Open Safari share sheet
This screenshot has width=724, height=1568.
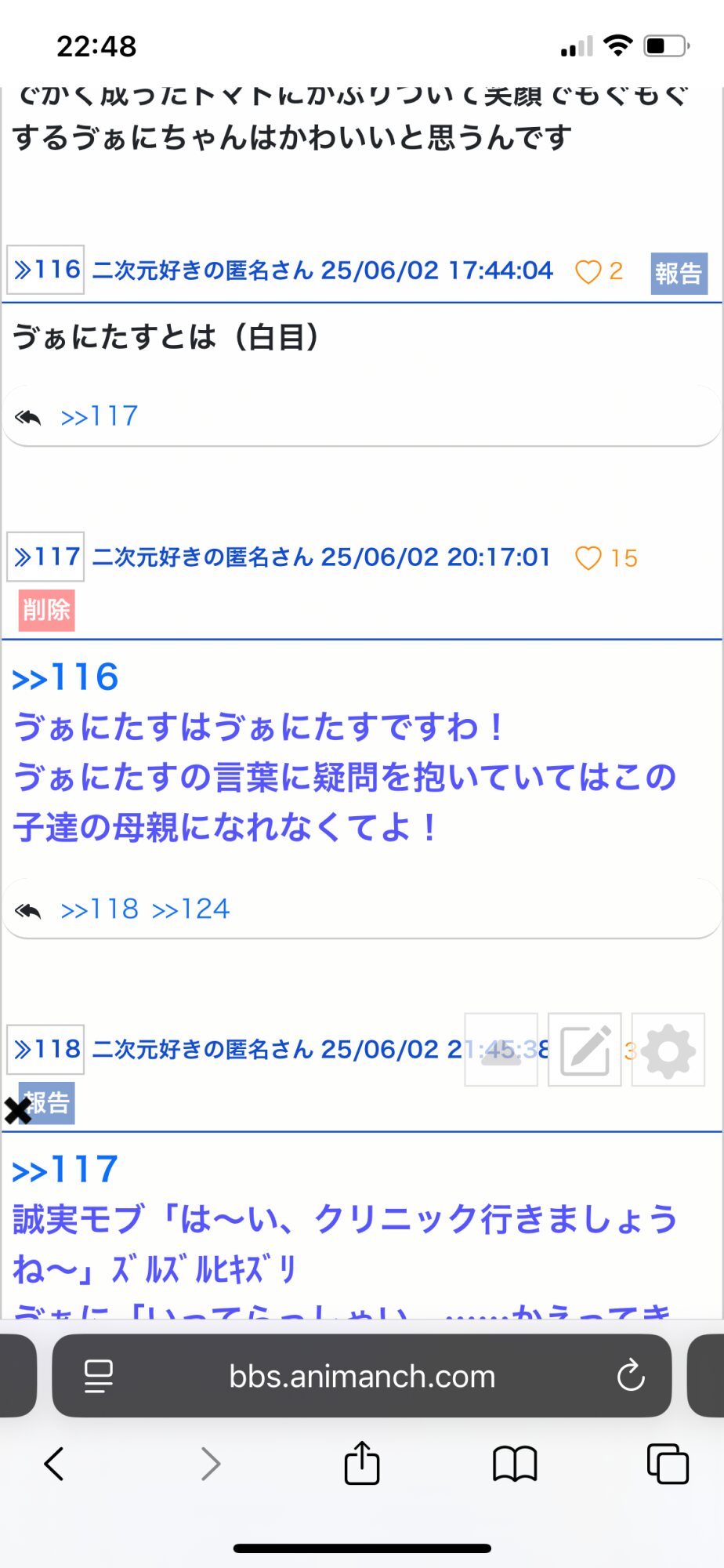point(362,1463)
